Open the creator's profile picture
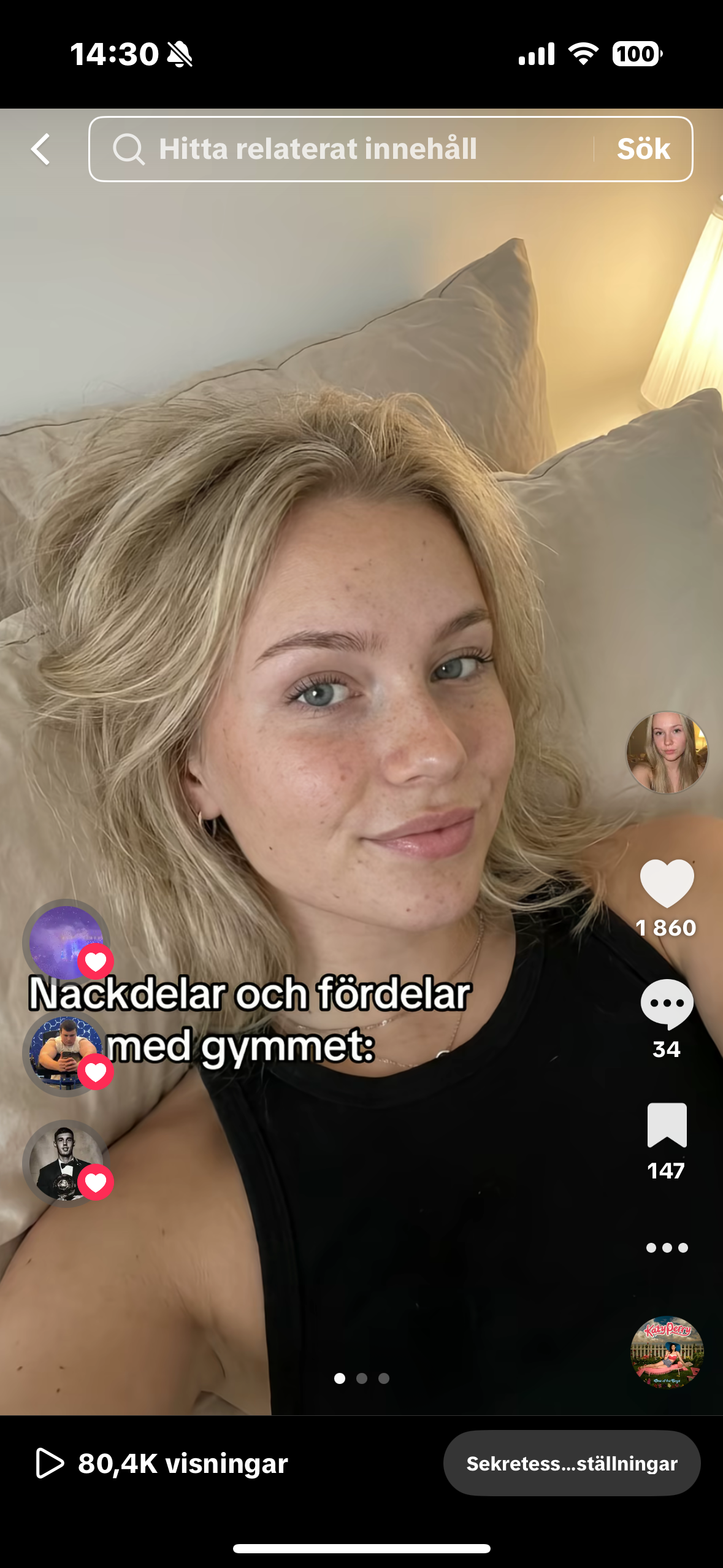Image resolution: width=723 pixels, height=1568 pixels. coord(667,752)
